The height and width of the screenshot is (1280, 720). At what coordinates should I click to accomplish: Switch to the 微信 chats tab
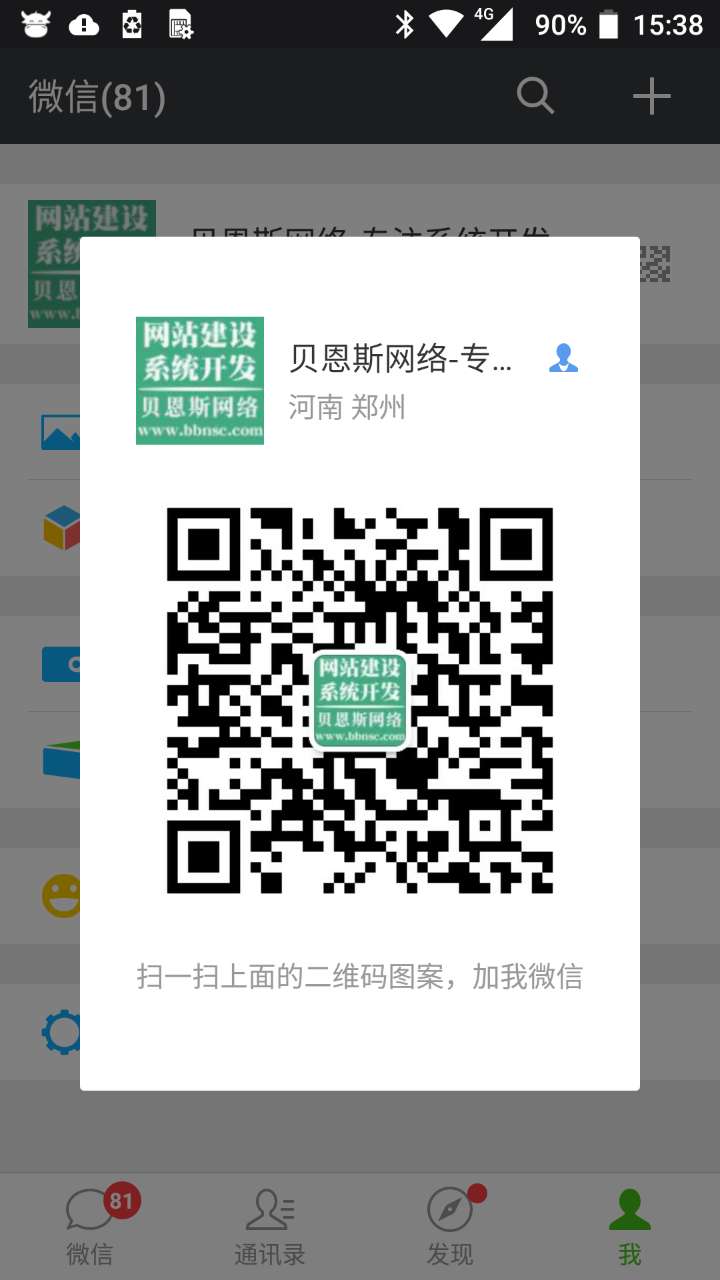pos(90,1226)
